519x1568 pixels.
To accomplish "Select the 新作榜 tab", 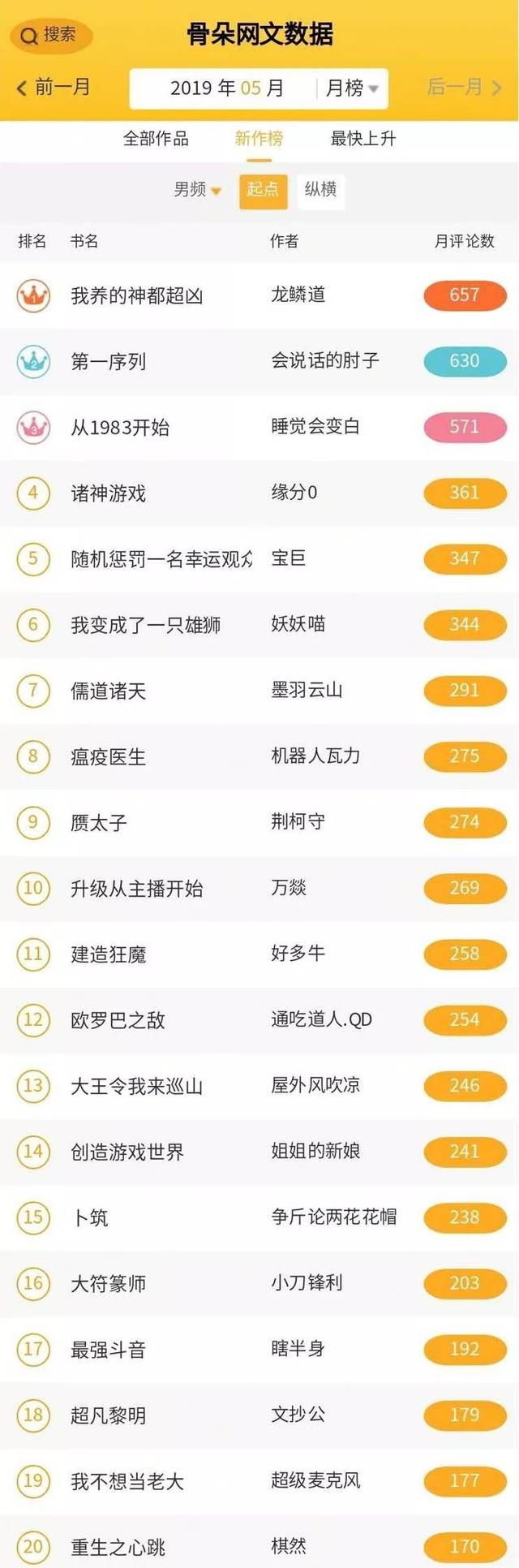I will [259, 139].
